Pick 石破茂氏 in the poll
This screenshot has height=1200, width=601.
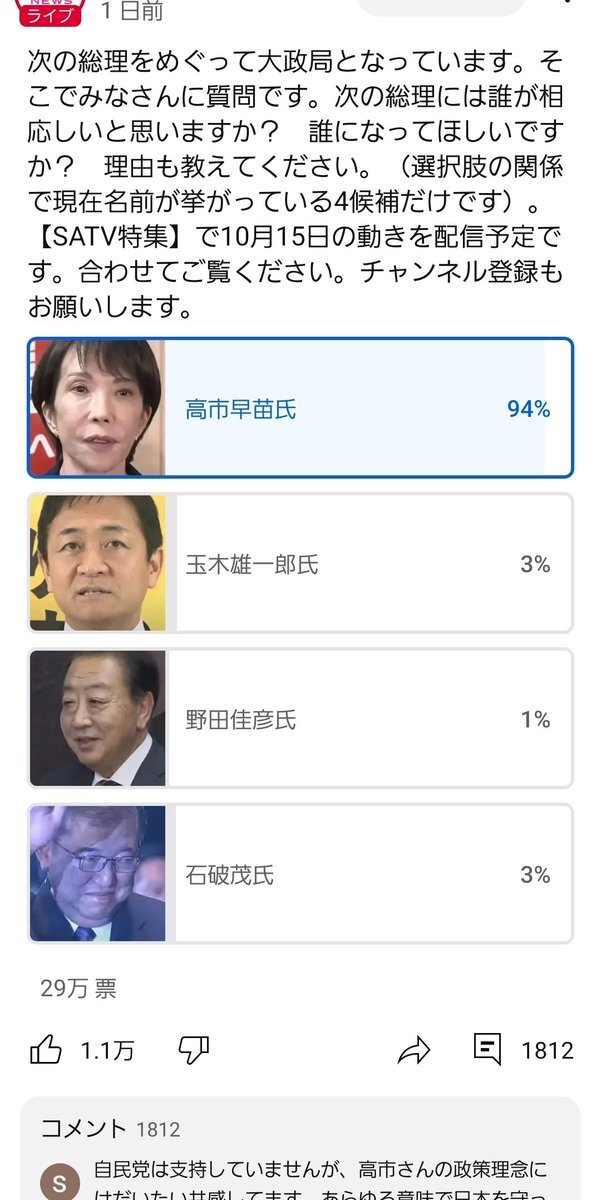coord(300,874)
